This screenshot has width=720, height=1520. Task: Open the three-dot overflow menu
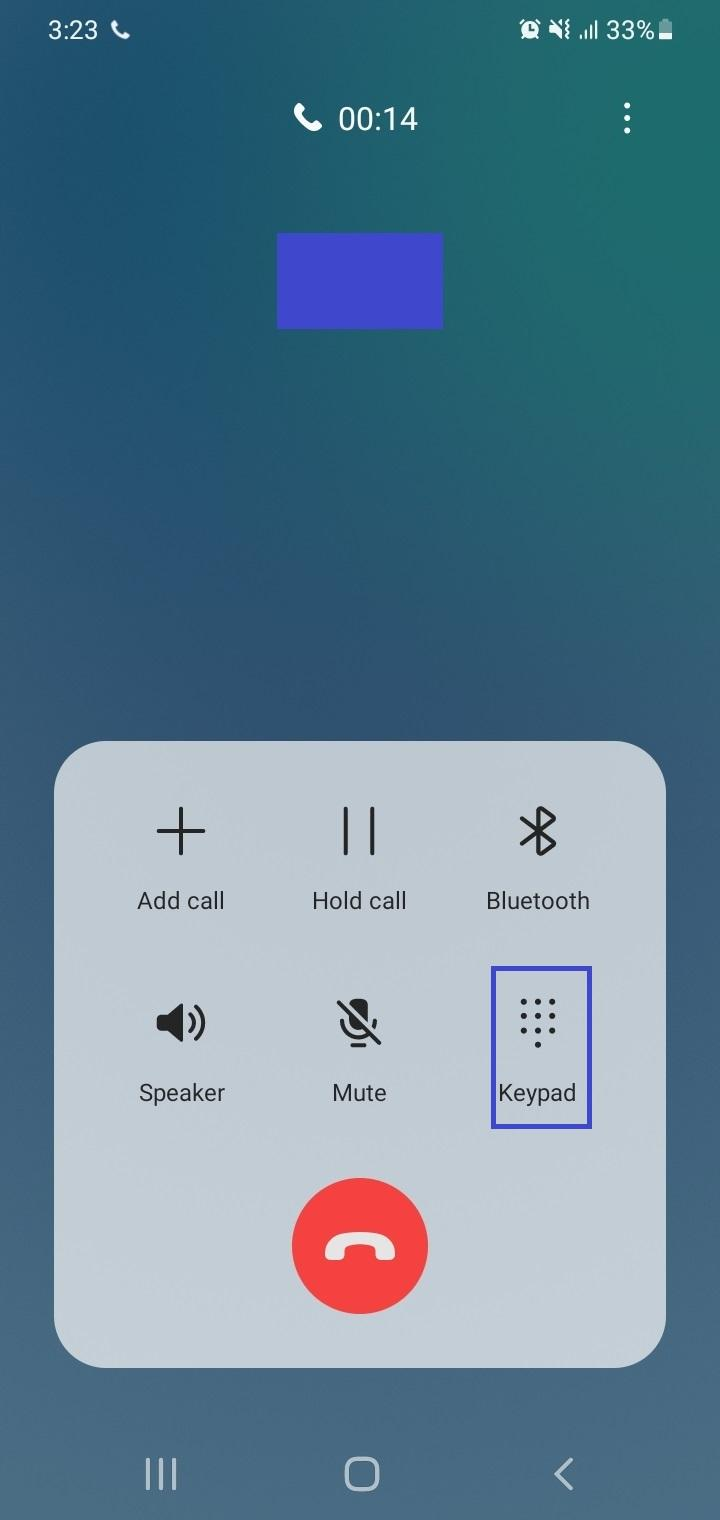click(x=627, y=118)
